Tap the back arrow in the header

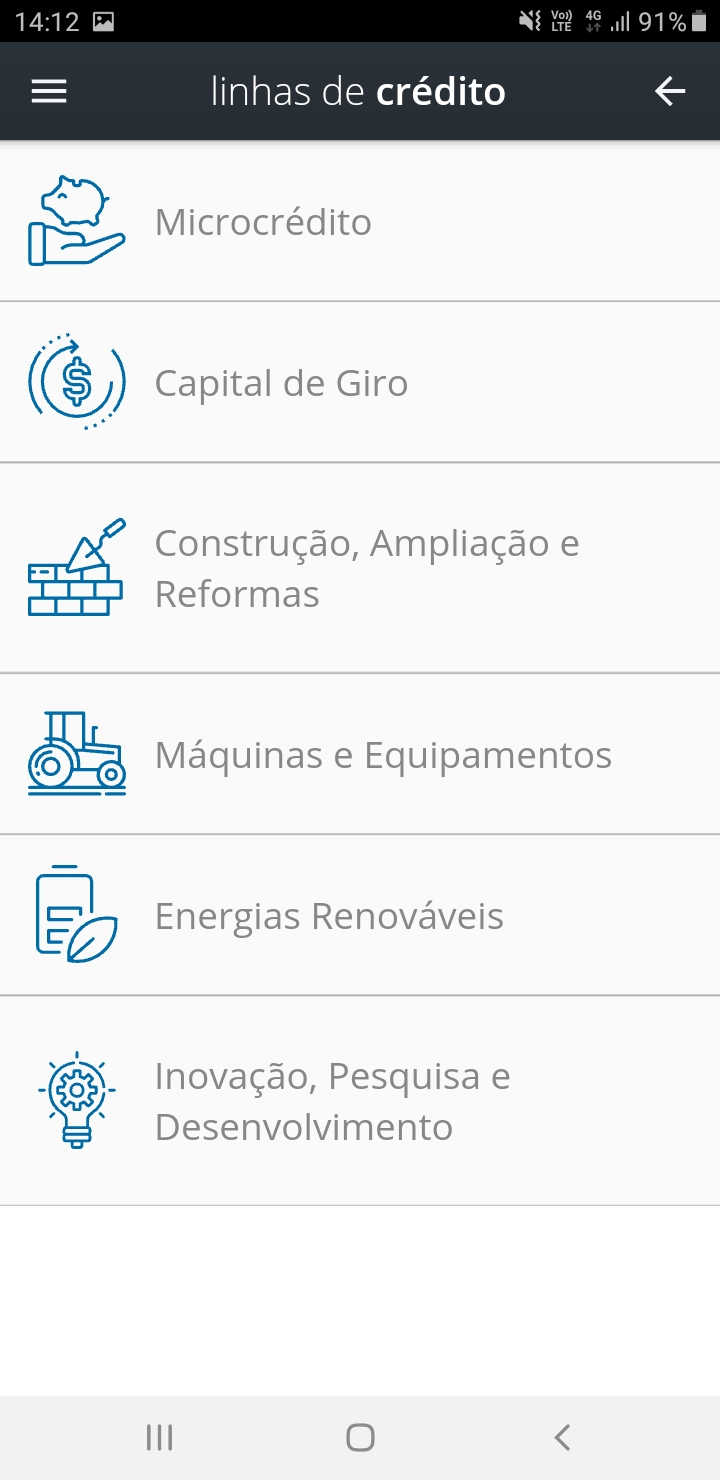pyautogui.click(x=670, y=92)
